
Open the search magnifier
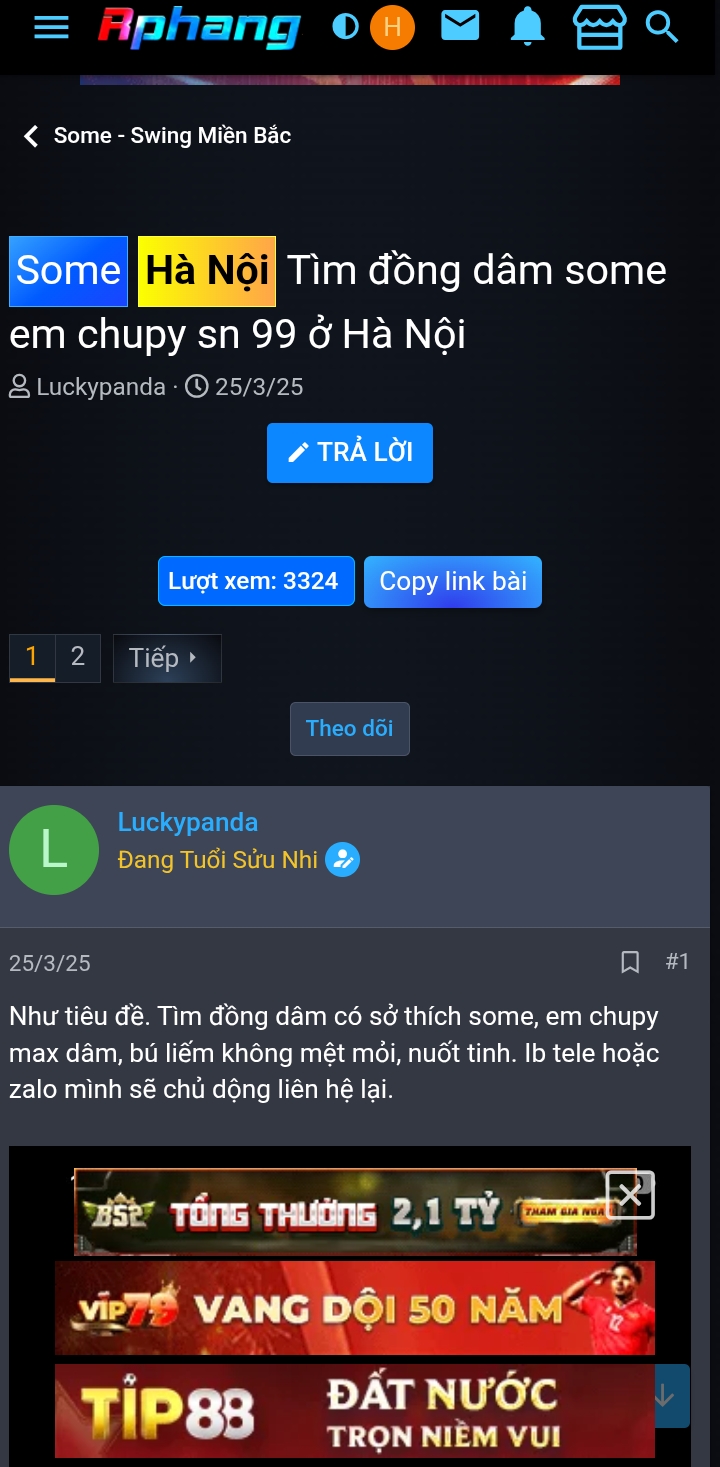662,27
